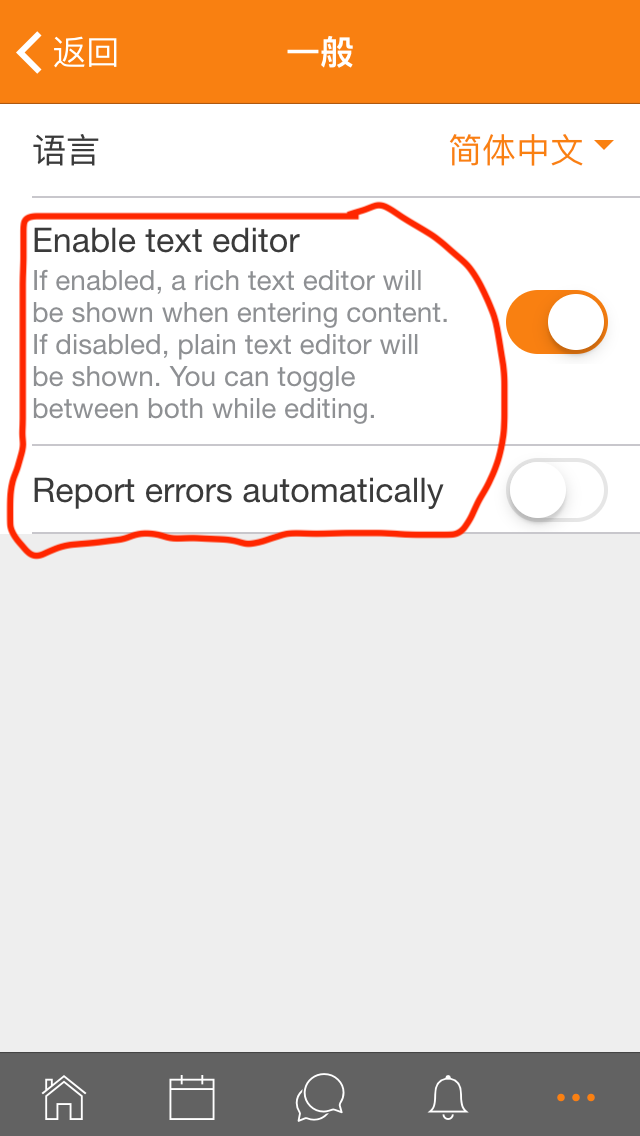Open the home tab

[x=64, y=1097]
